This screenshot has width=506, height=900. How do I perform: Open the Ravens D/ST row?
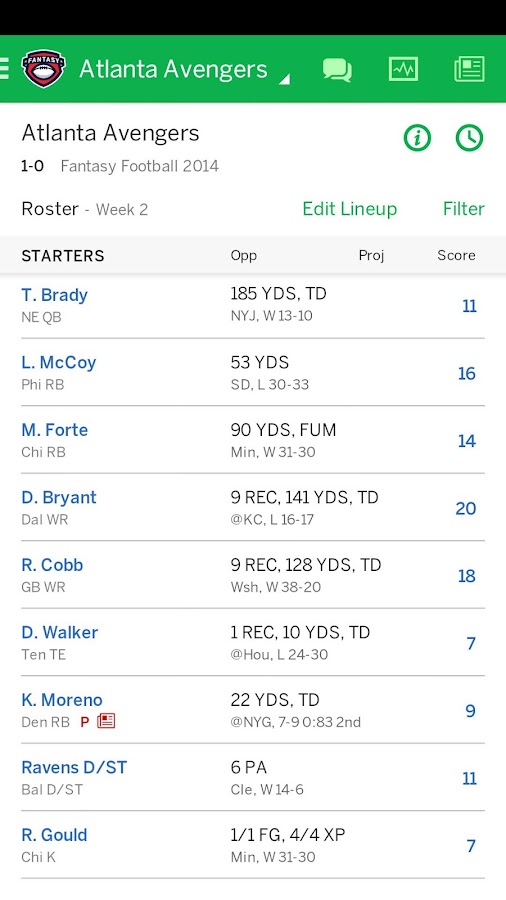pos(253,778)
